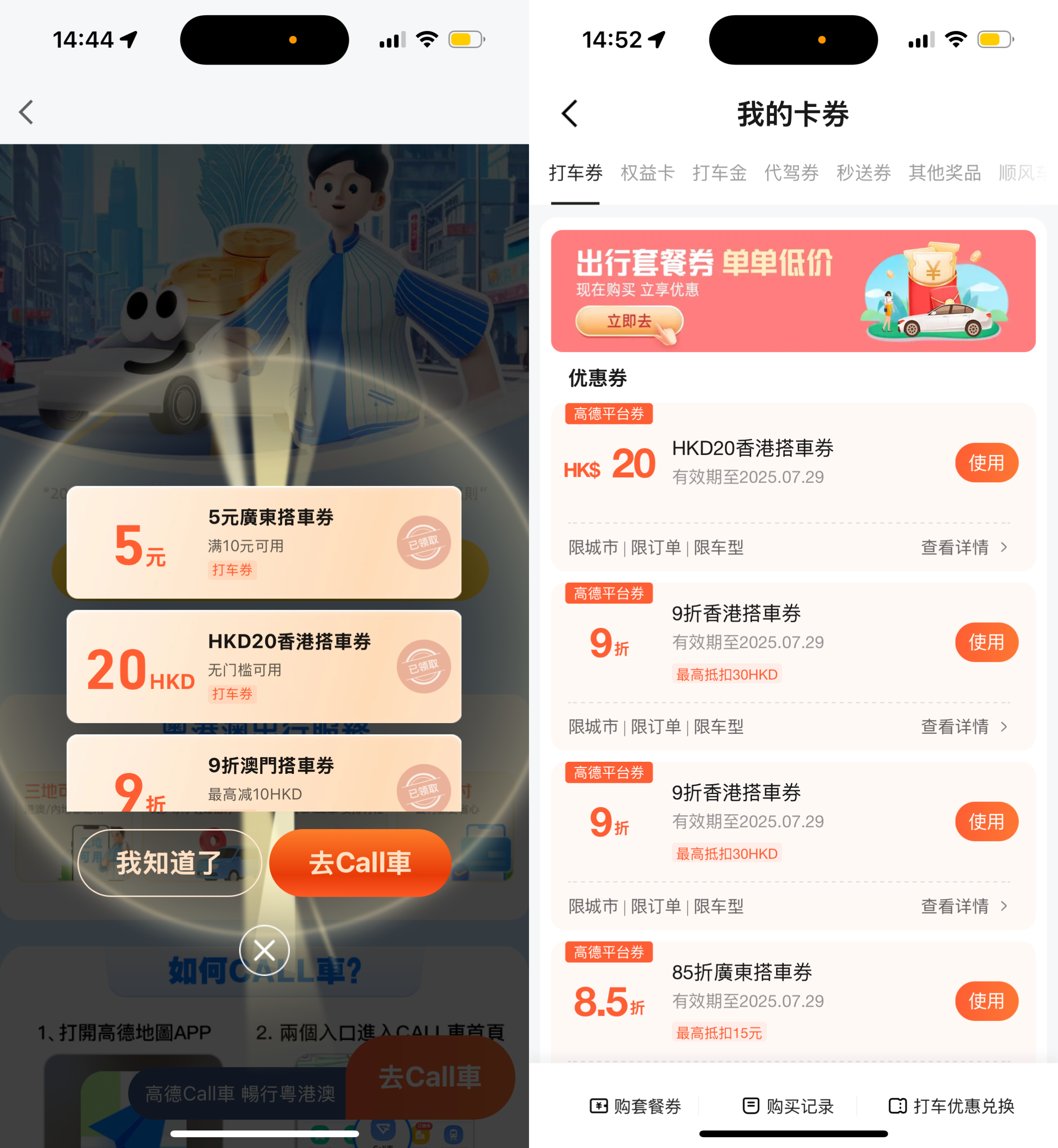Use the 85折廣東搭車券 coupon
1058x1148 pixels.
[x=986, y=1001]
